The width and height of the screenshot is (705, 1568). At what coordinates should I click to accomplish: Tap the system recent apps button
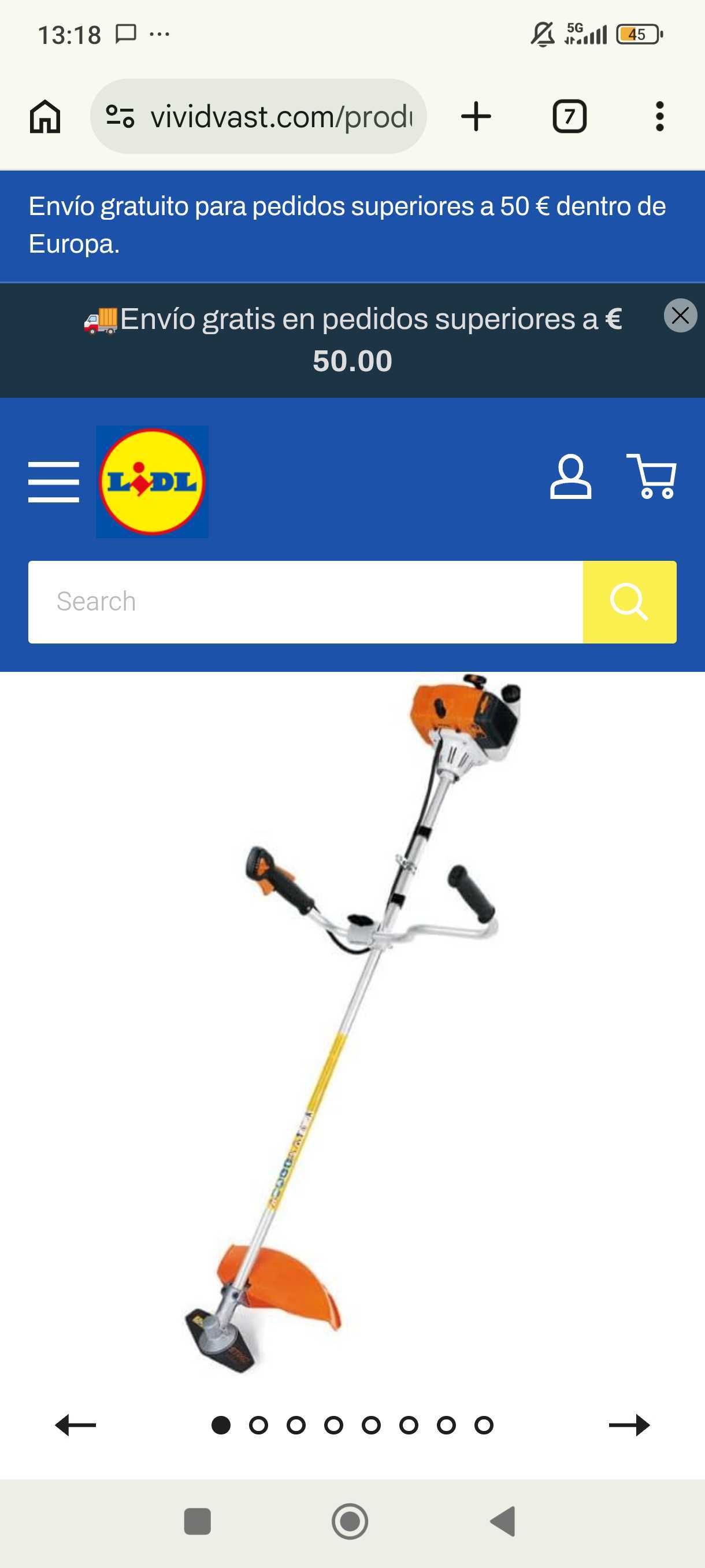pyautogui.click(x=197, y=1521)
